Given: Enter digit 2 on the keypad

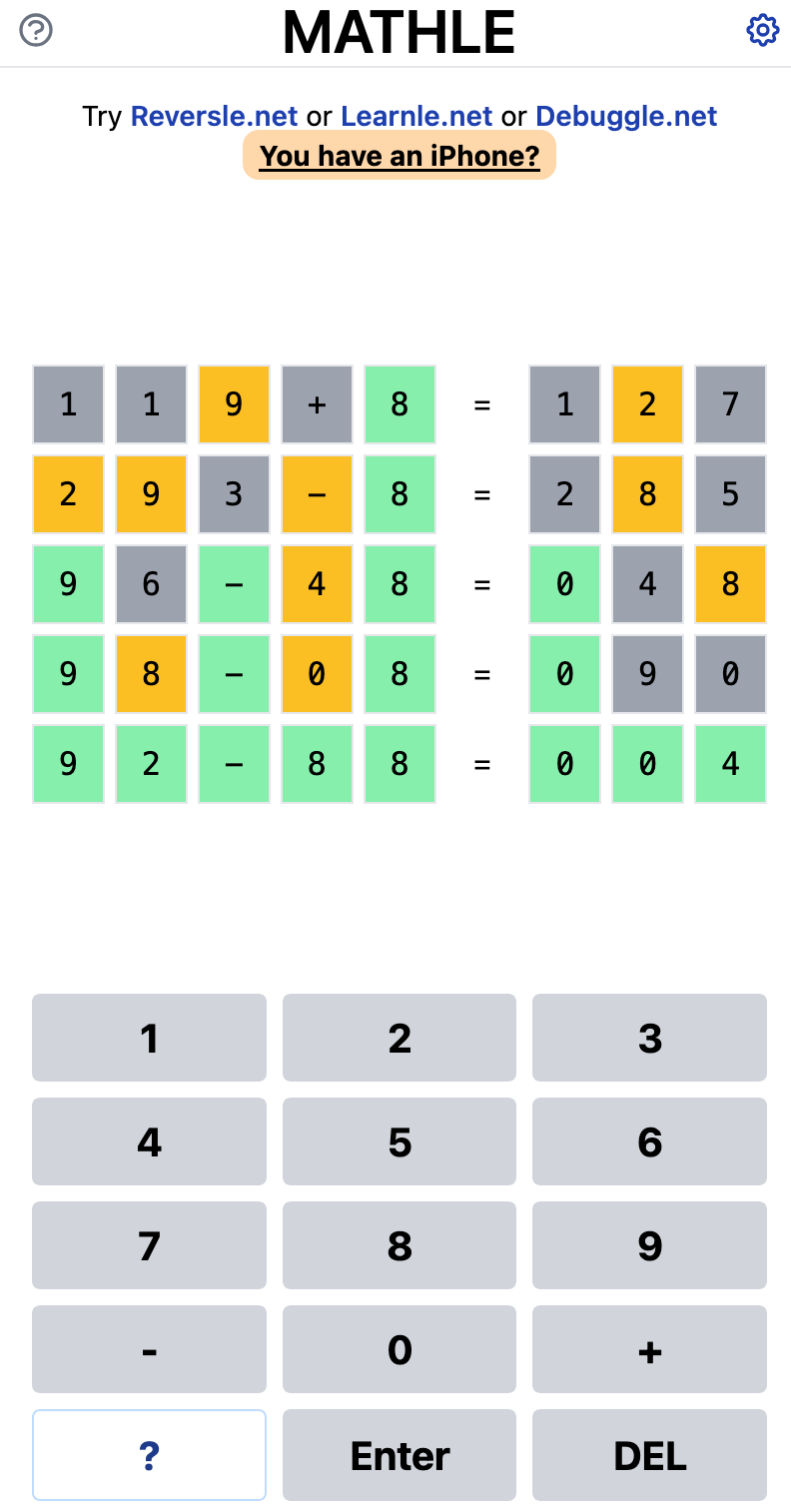Looking at the screenshot, I should 399,1038.
